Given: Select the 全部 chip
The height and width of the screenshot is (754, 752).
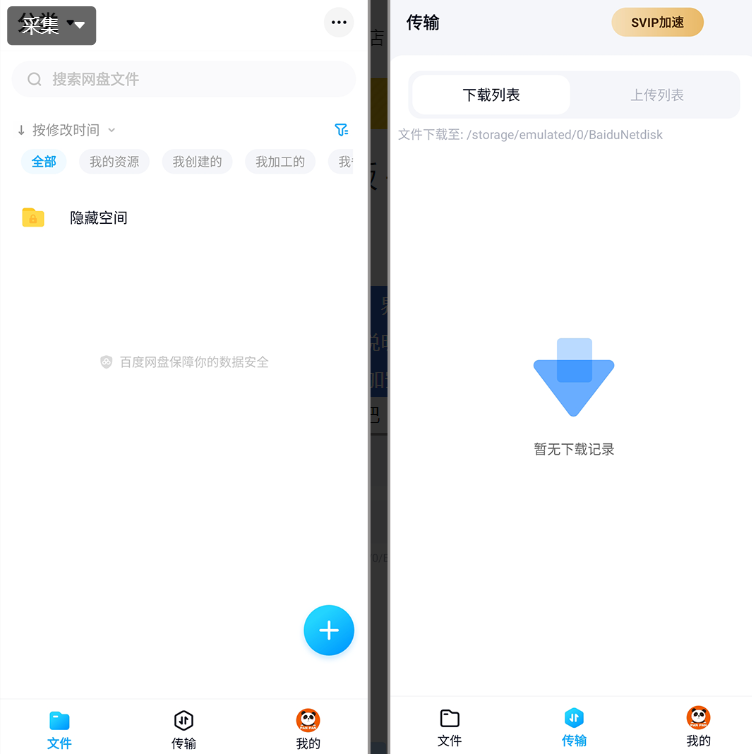Looking at the screenshot, I should tap(44, 161).
